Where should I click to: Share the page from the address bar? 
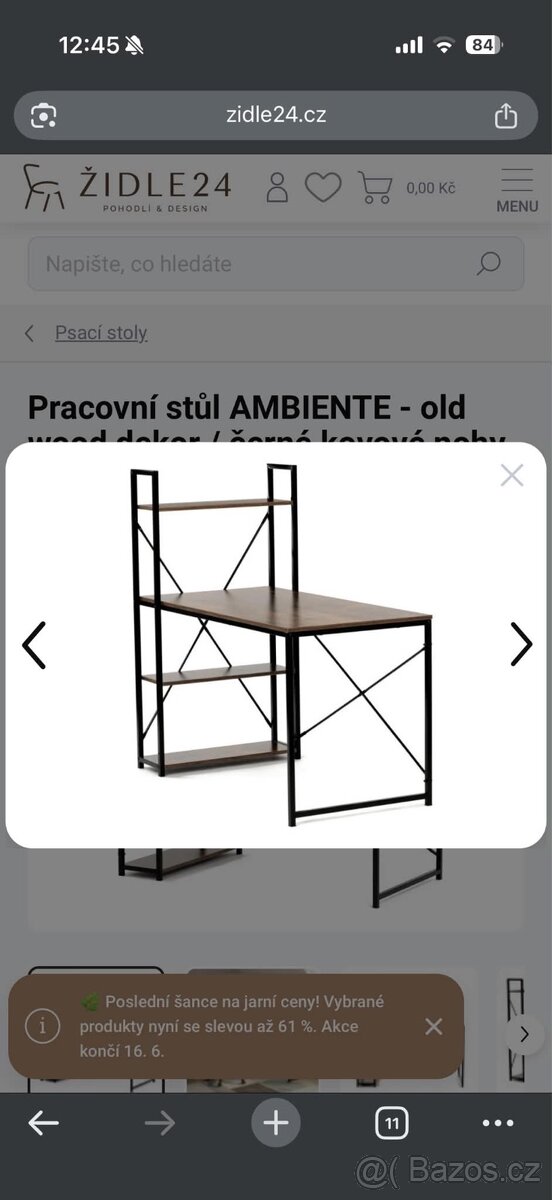pyautogui.click(x=506, y=115)
